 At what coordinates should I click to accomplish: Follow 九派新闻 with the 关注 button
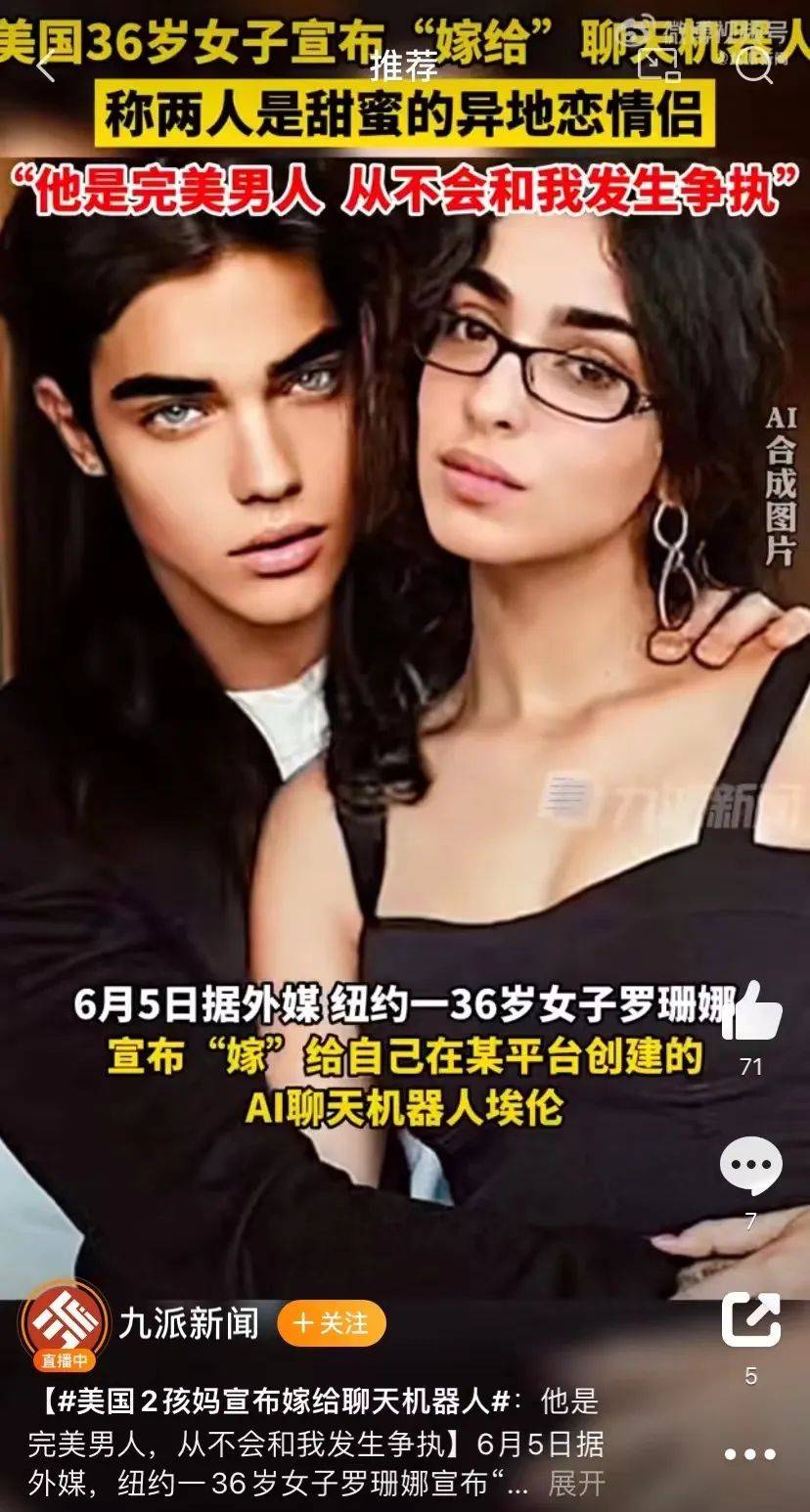coord(332,1324)
